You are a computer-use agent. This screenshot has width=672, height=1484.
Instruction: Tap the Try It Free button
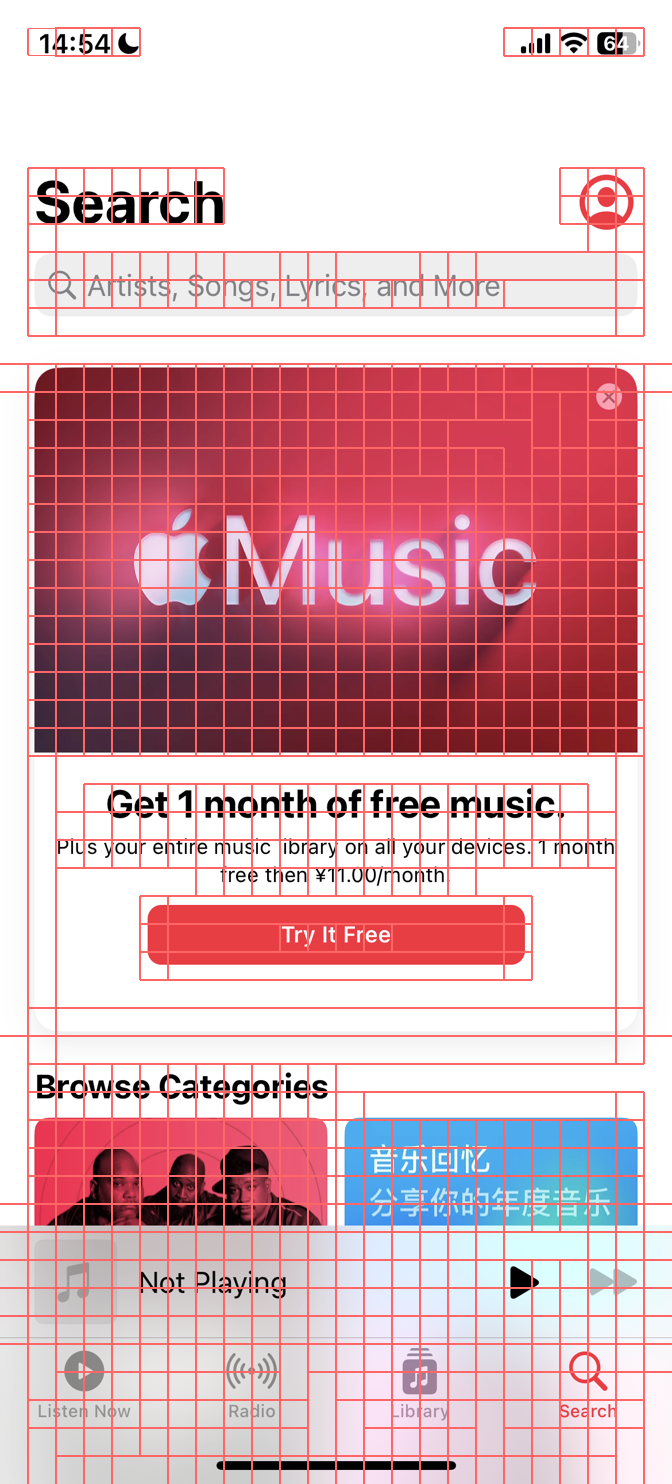[x=336, y=935]
